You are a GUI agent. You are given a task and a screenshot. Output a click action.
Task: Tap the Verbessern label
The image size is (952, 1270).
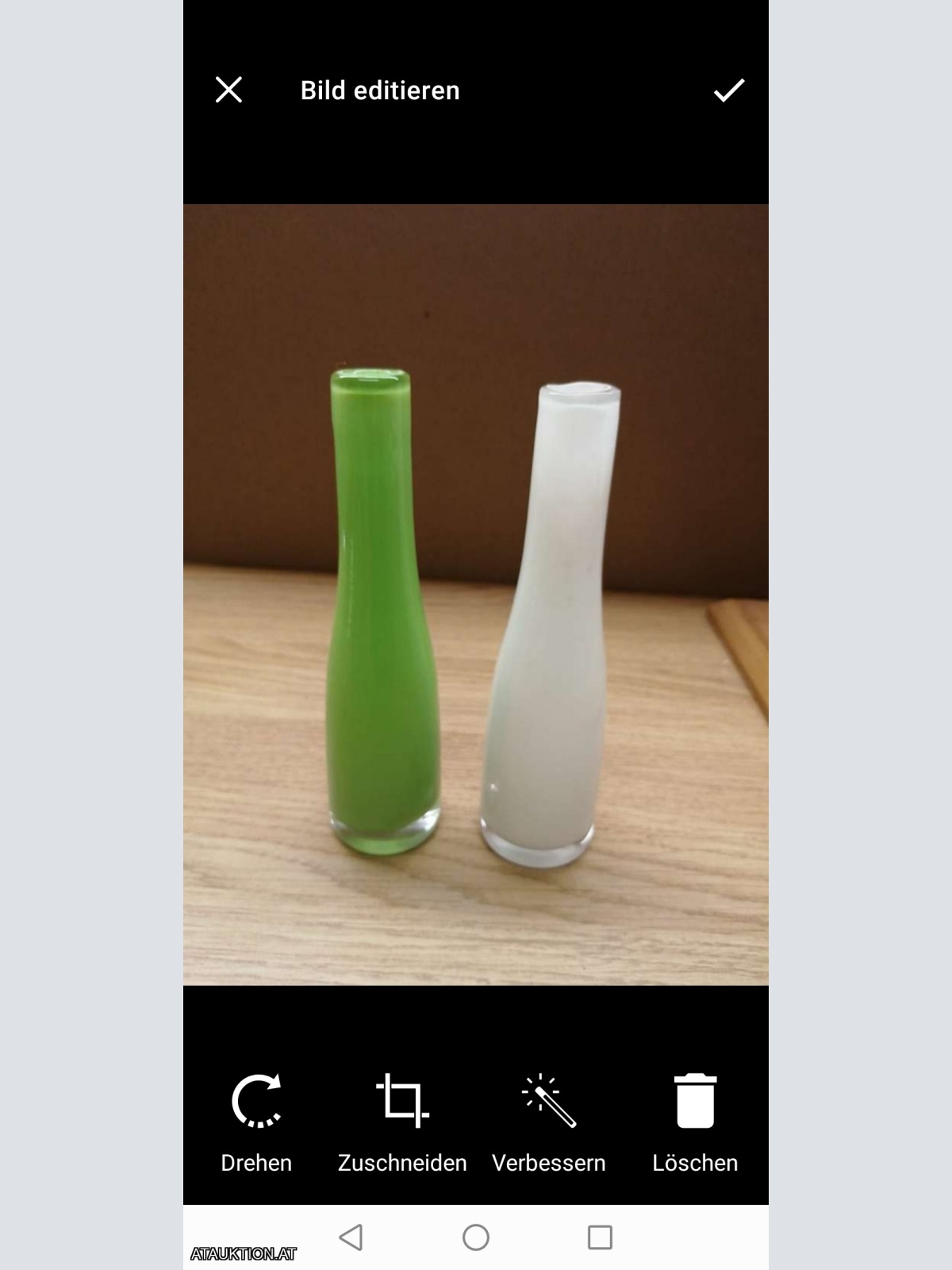(x=550, y=1163)
